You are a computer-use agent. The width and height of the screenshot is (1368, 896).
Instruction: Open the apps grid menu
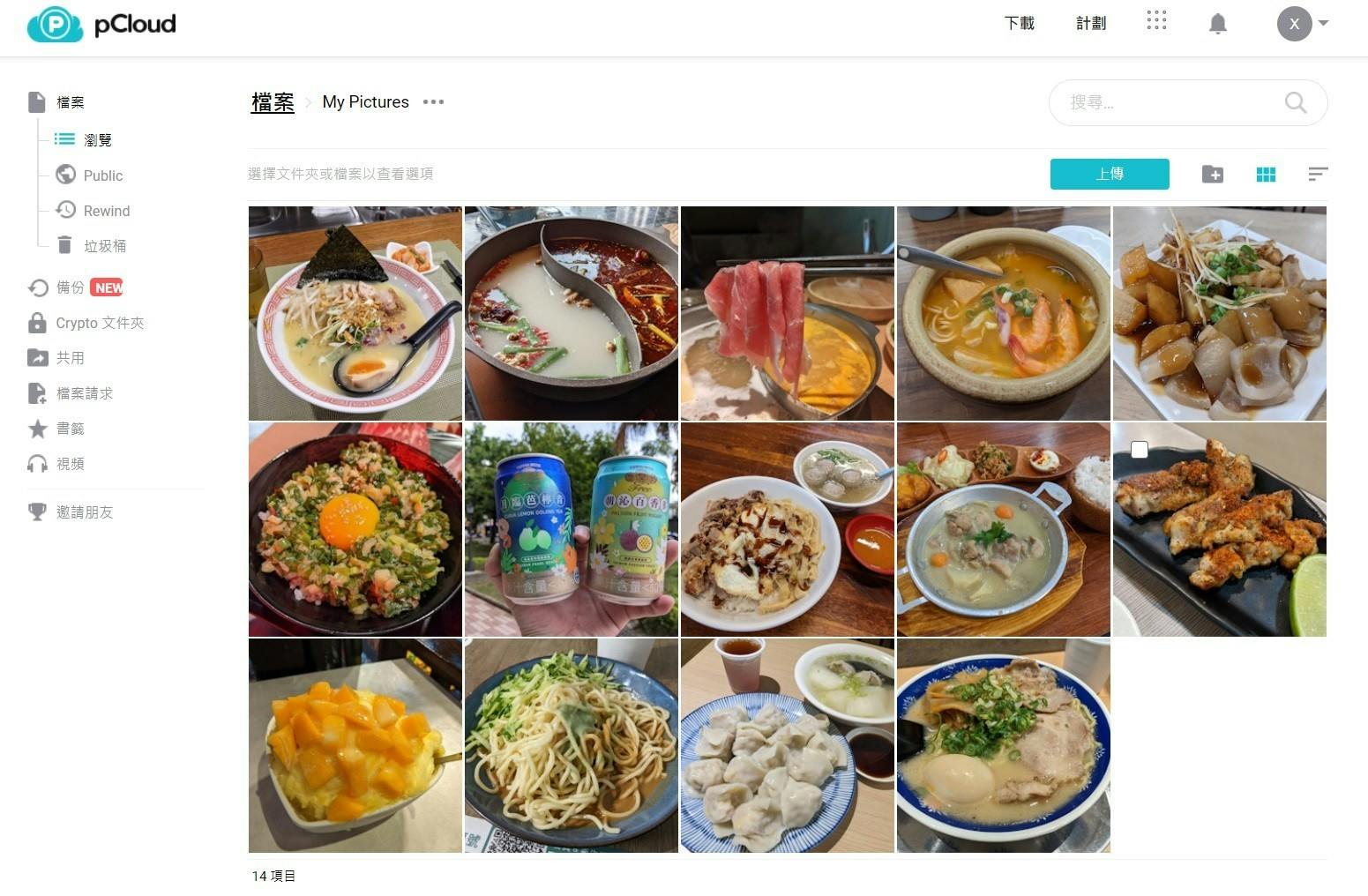point(1156,21)
